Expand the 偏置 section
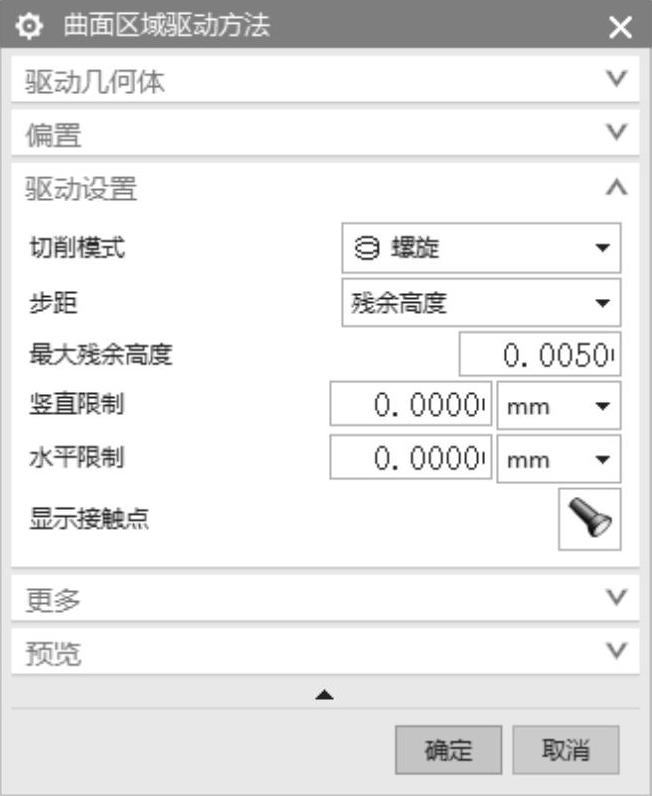652x796 pixels. 617,132
